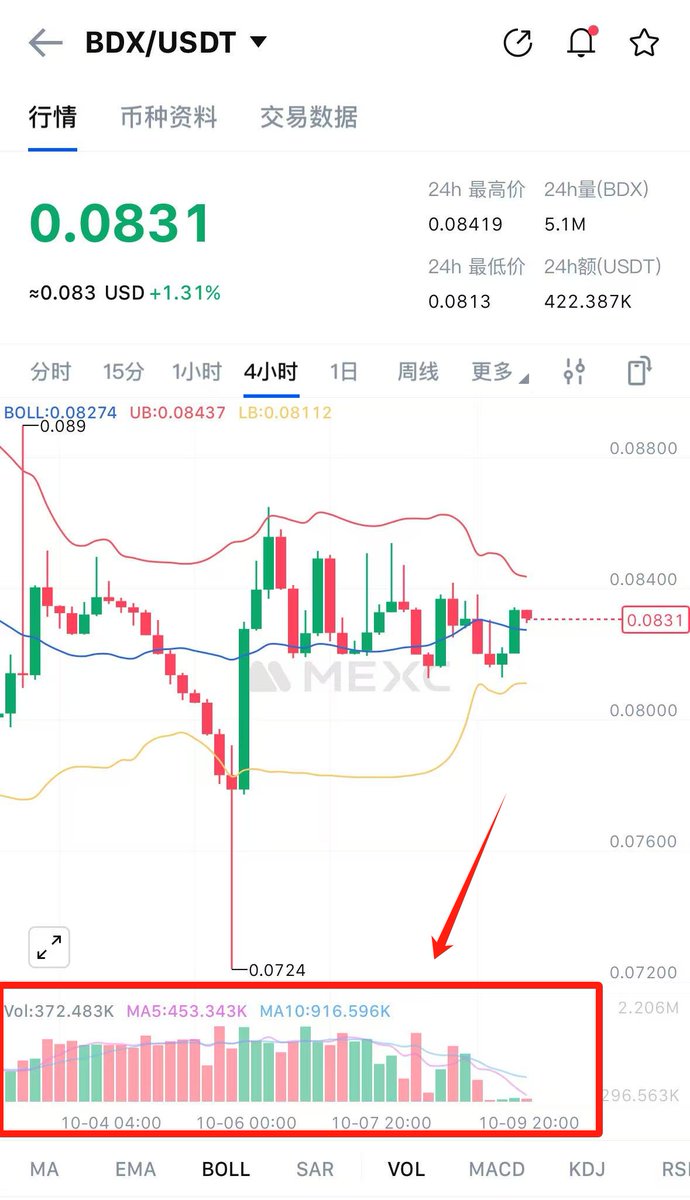Switch to the 交易数据 tab

(308, 117)
